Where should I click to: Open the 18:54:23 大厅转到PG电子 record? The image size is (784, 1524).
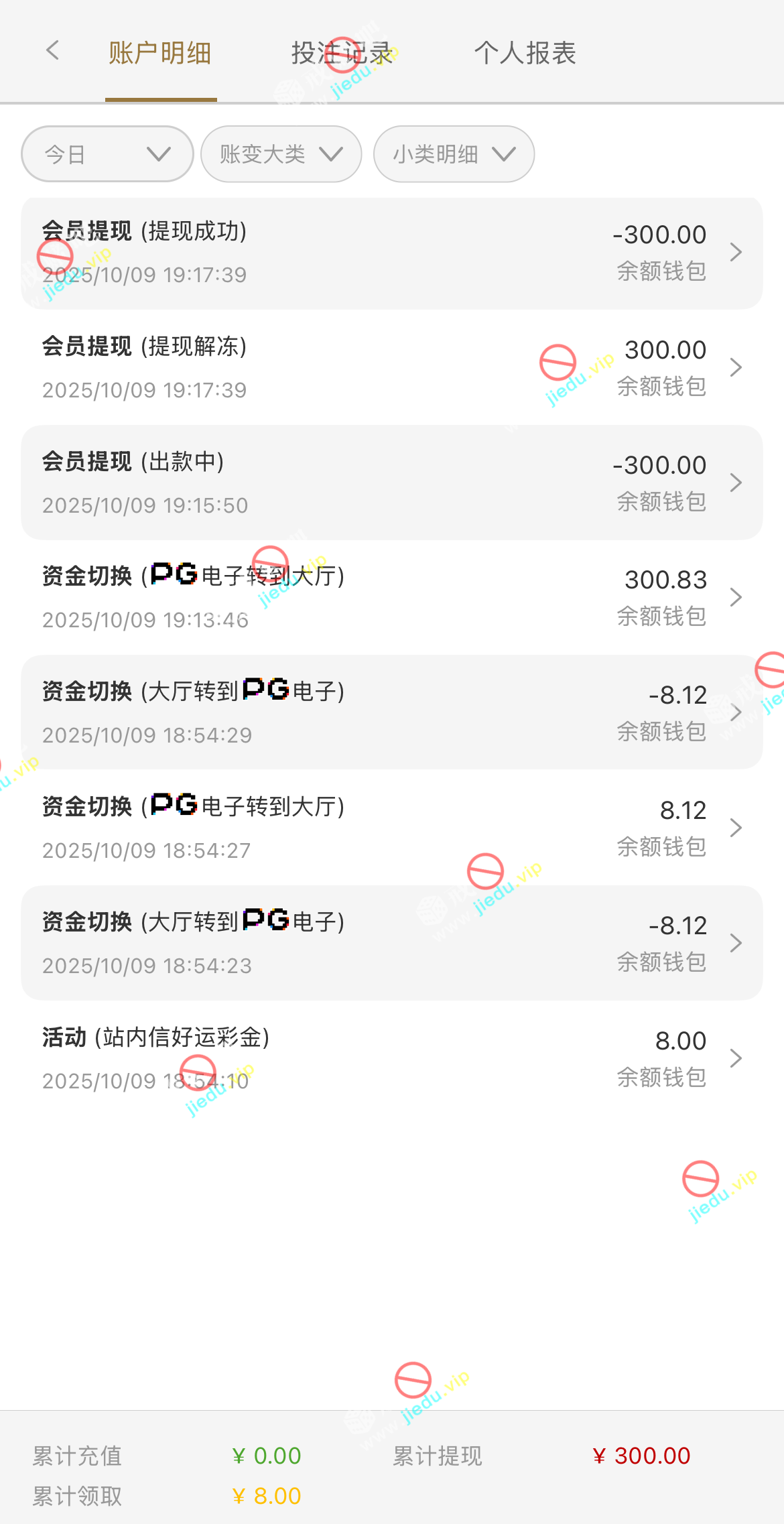point(391,943)
